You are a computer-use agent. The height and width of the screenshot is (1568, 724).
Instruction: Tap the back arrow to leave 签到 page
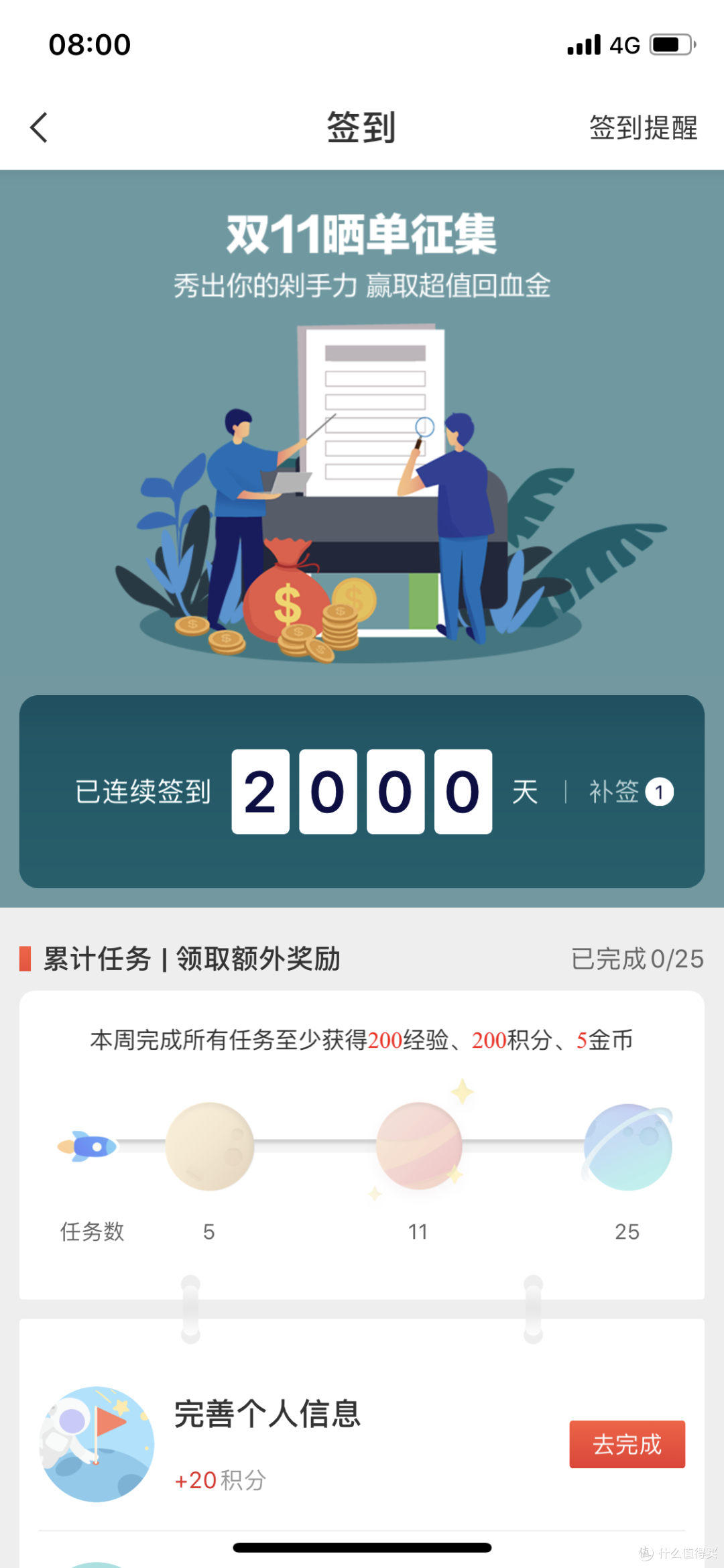tap(38, 127)
